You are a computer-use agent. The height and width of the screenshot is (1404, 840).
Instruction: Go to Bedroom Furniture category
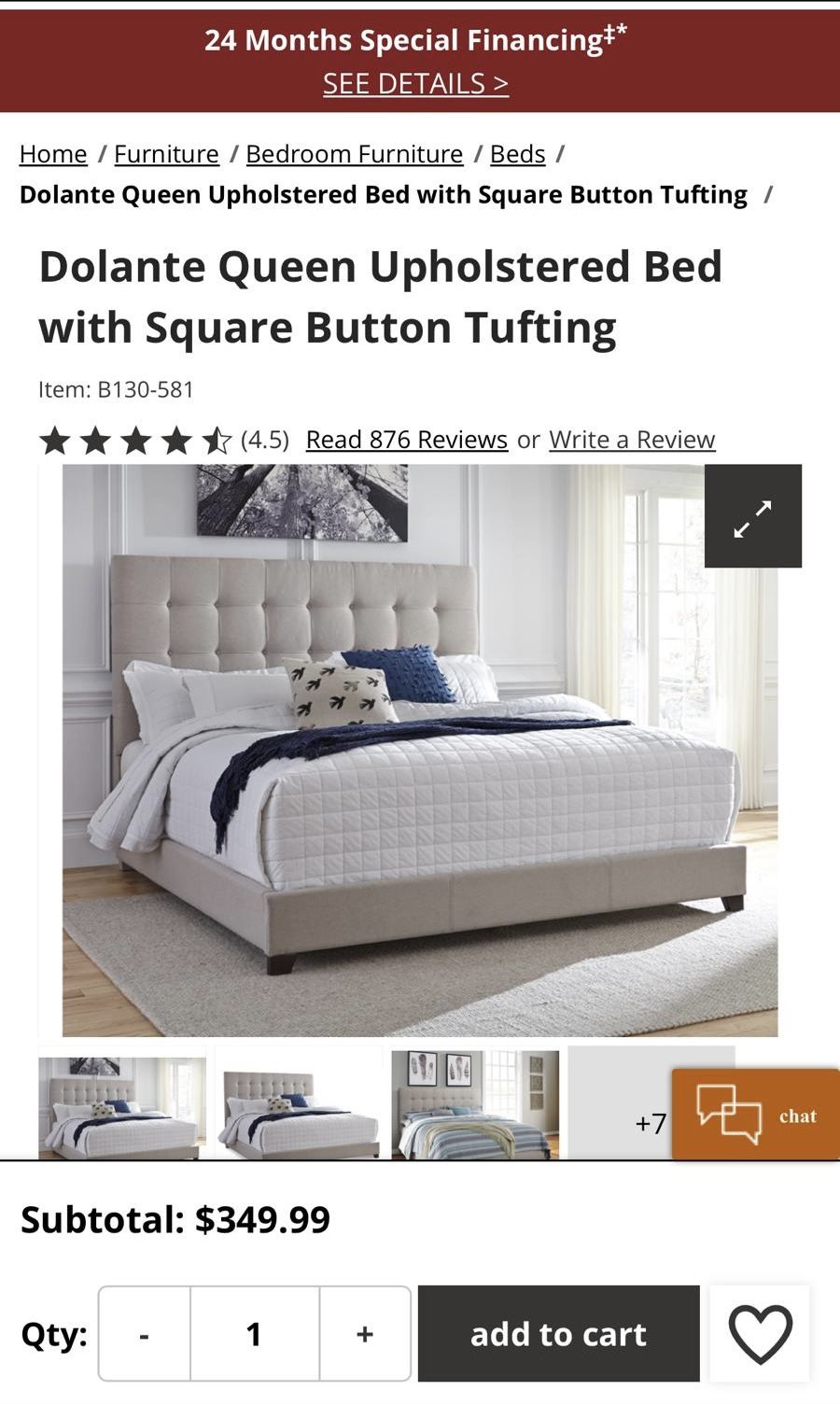(x=354, y=154)
